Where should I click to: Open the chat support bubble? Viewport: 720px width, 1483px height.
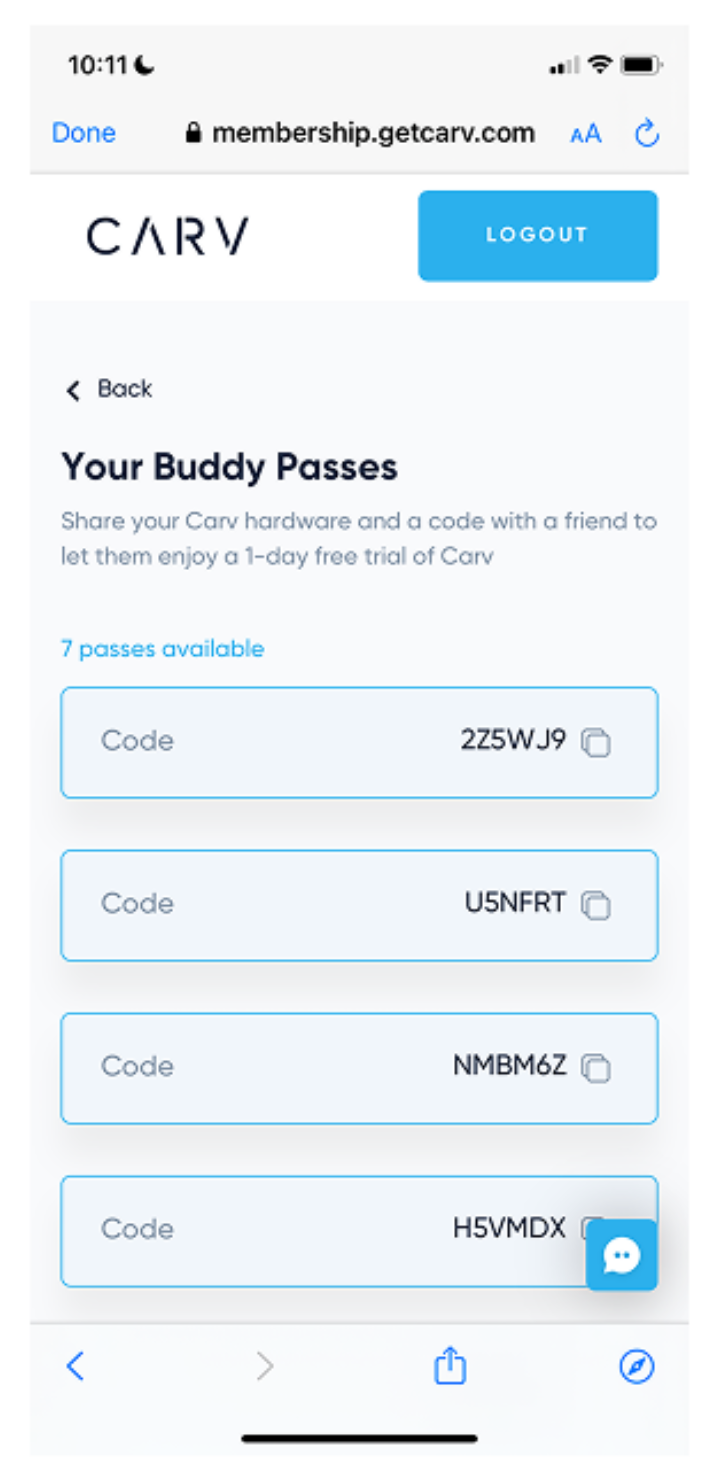(x=621, y=1255)
